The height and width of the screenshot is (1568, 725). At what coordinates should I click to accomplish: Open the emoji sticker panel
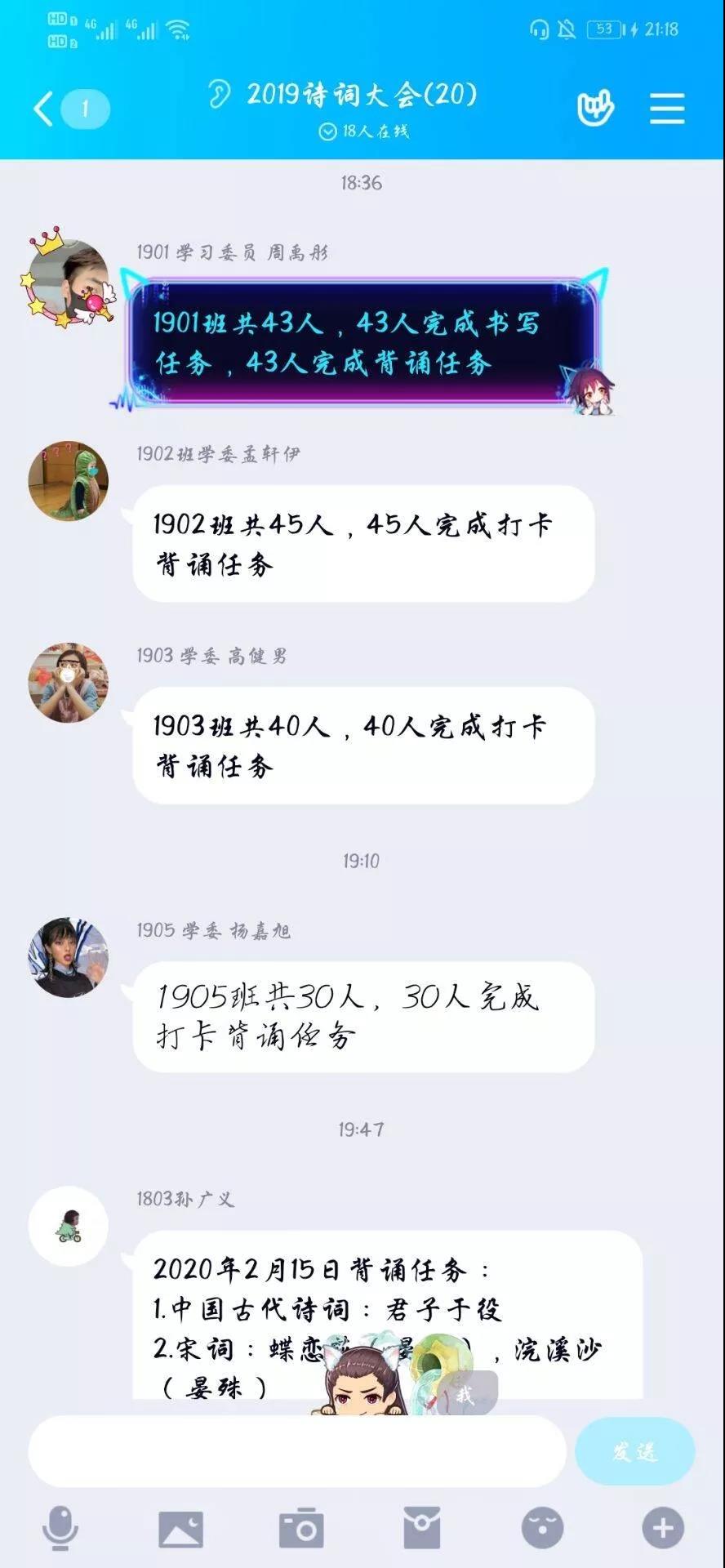click(x=542, y=1528)
